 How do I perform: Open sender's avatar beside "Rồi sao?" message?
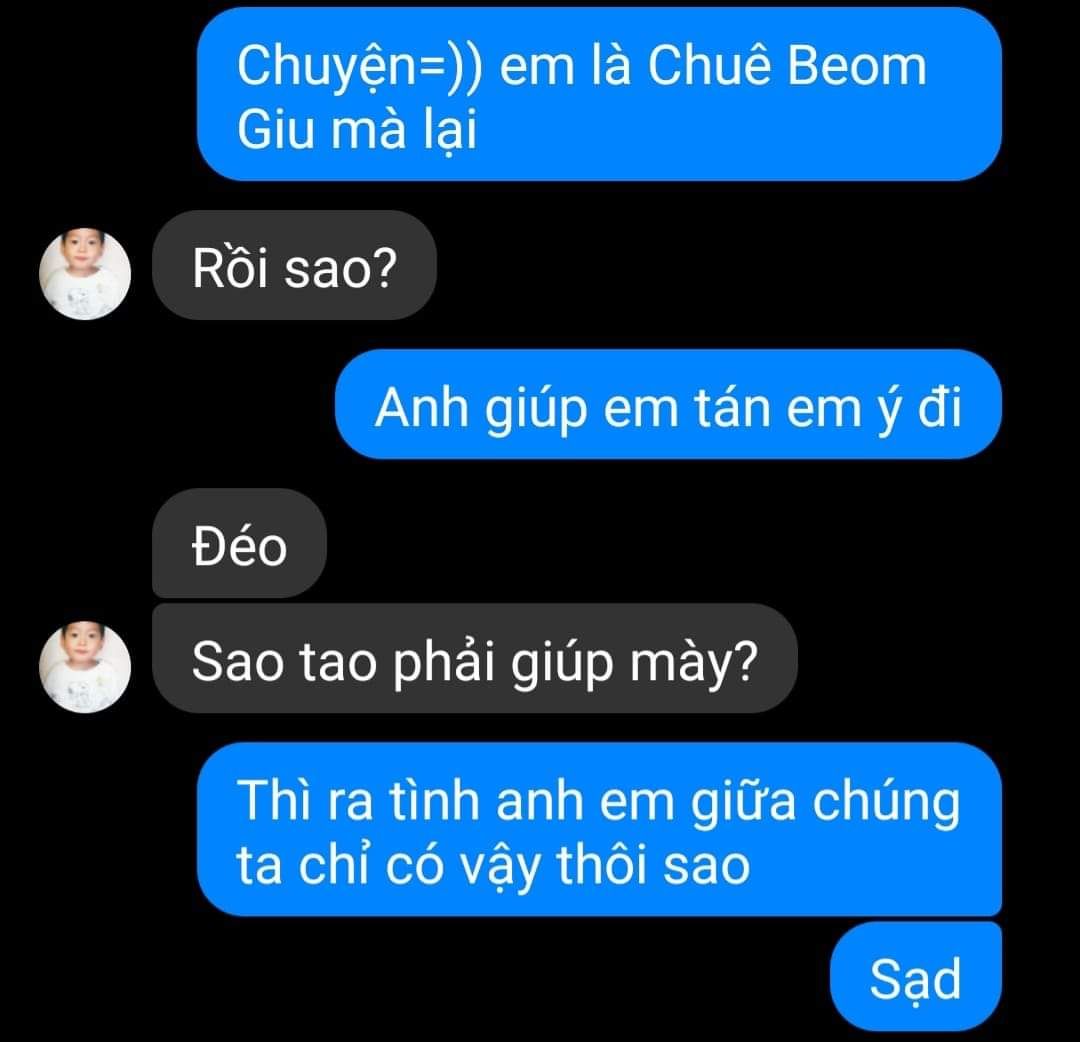85,273
